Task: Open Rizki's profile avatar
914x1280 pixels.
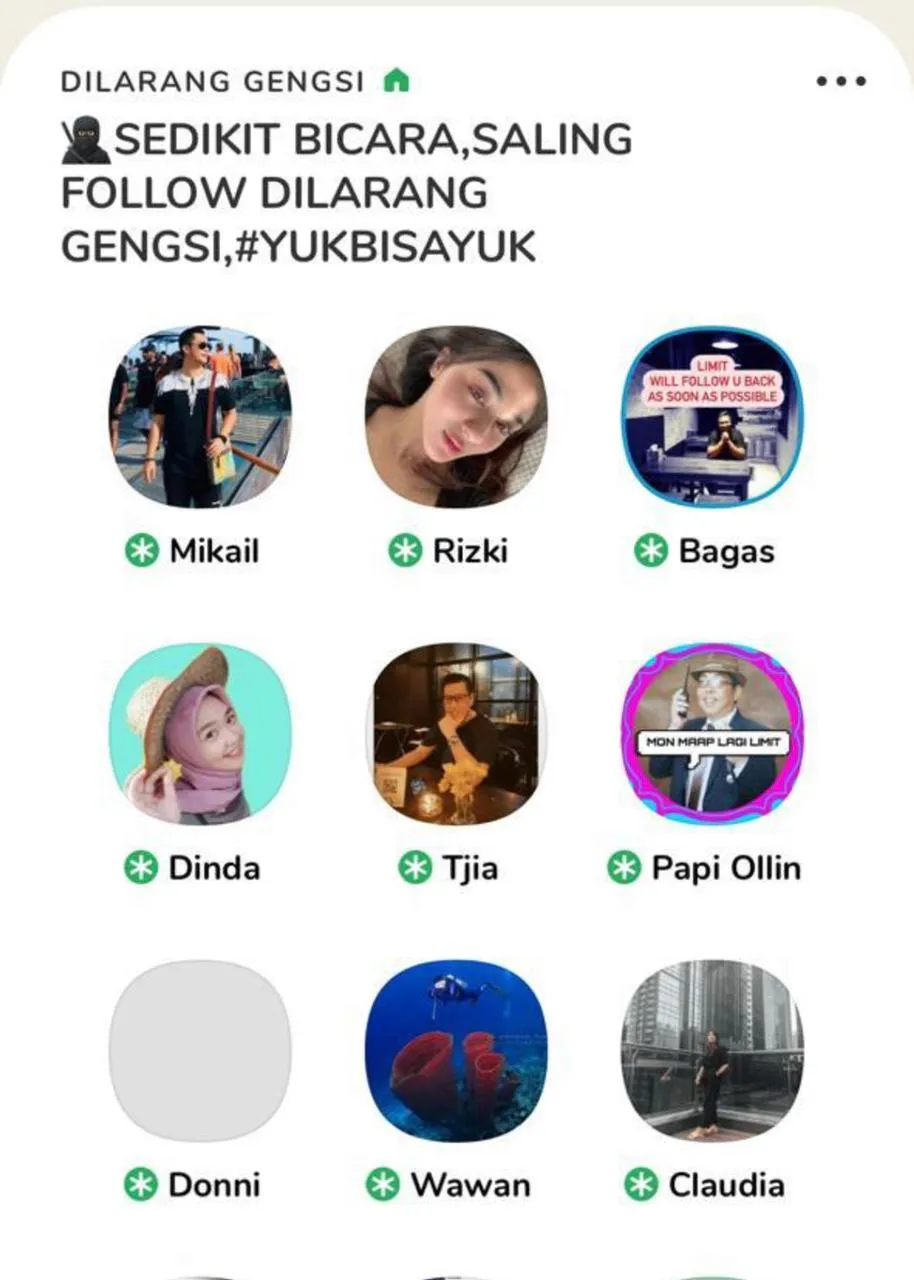Action: 456,417
